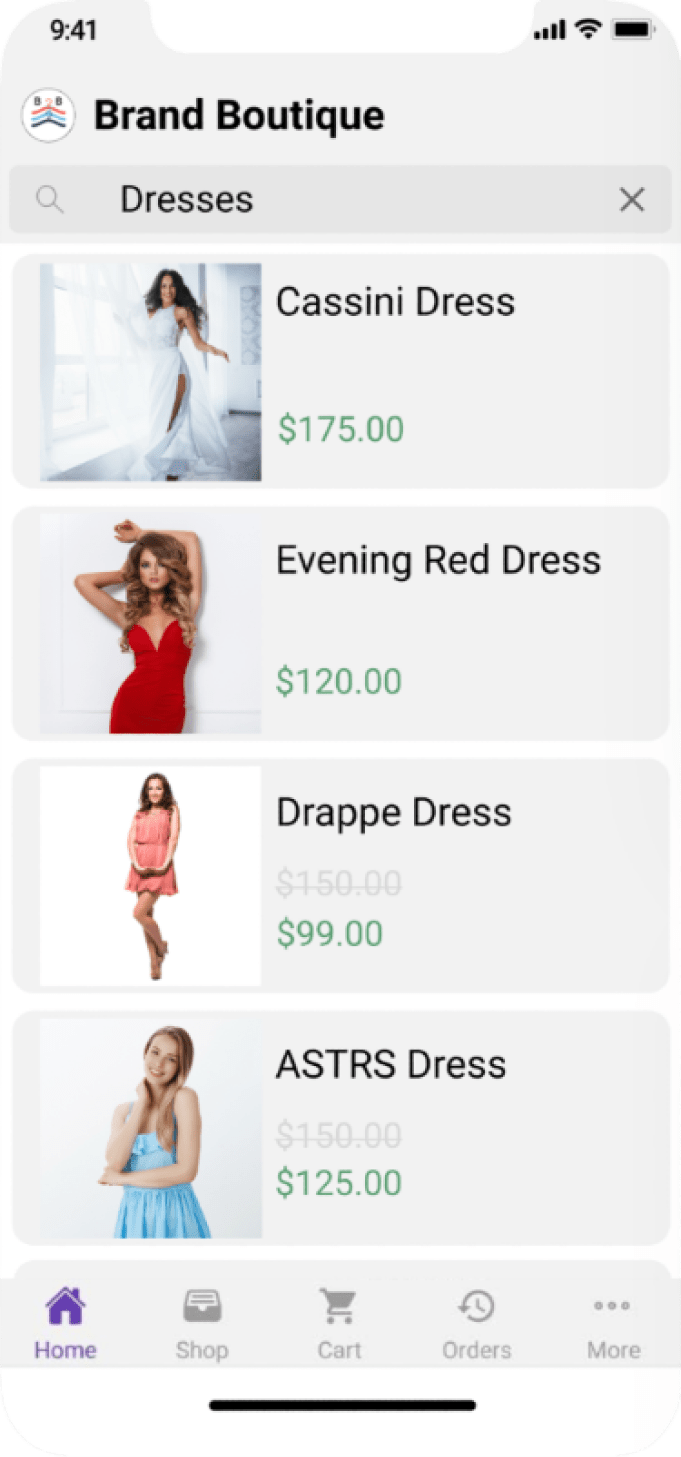This screenshot has width=681, height=1457.
Task: Select the ASTRS Dress card
Action: coord(340,1127)
